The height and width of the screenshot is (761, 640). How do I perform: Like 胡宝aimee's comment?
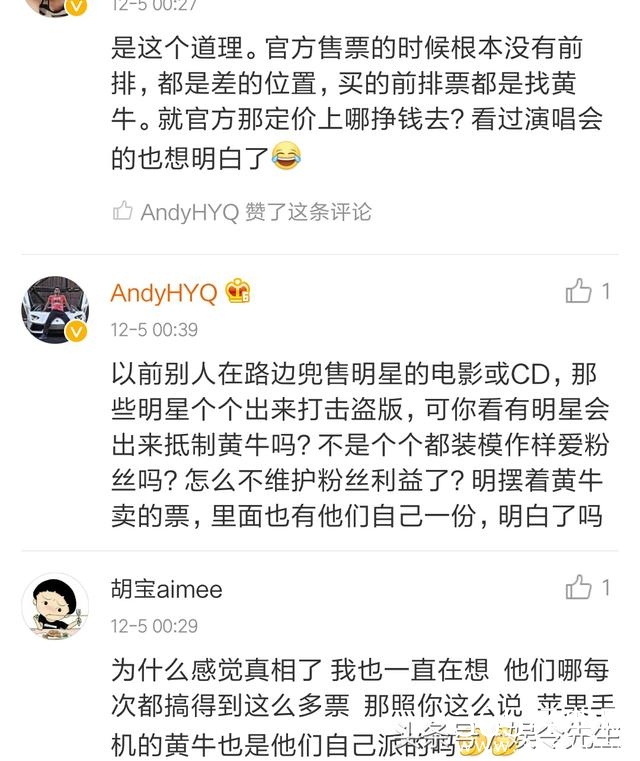tap(579, 588)
